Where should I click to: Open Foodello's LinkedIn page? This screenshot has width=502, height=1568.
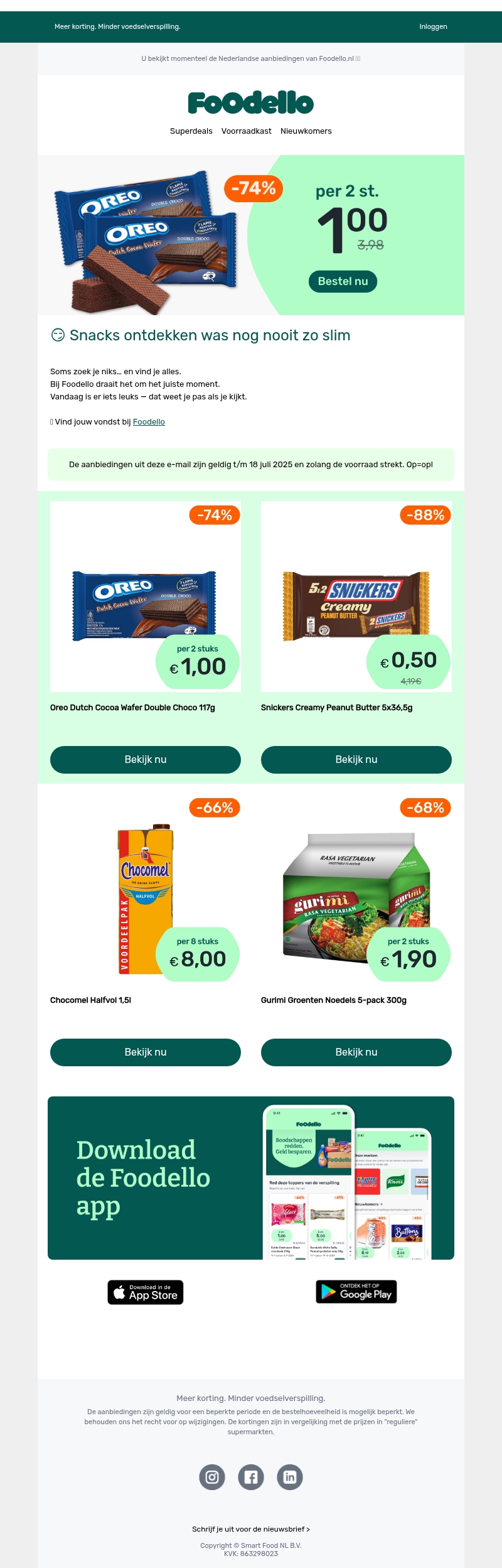coord(290,1477)
